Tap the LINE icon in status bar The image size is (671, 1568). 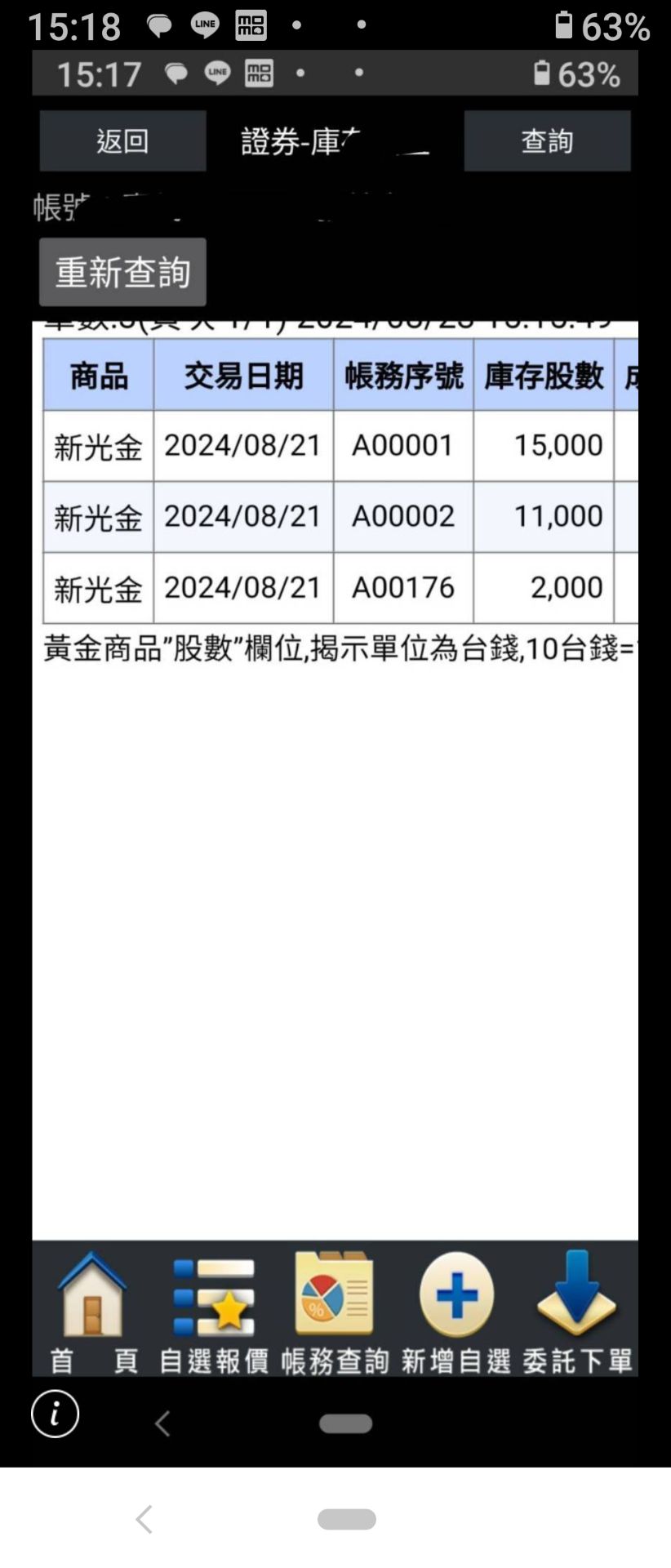(203, 24)
